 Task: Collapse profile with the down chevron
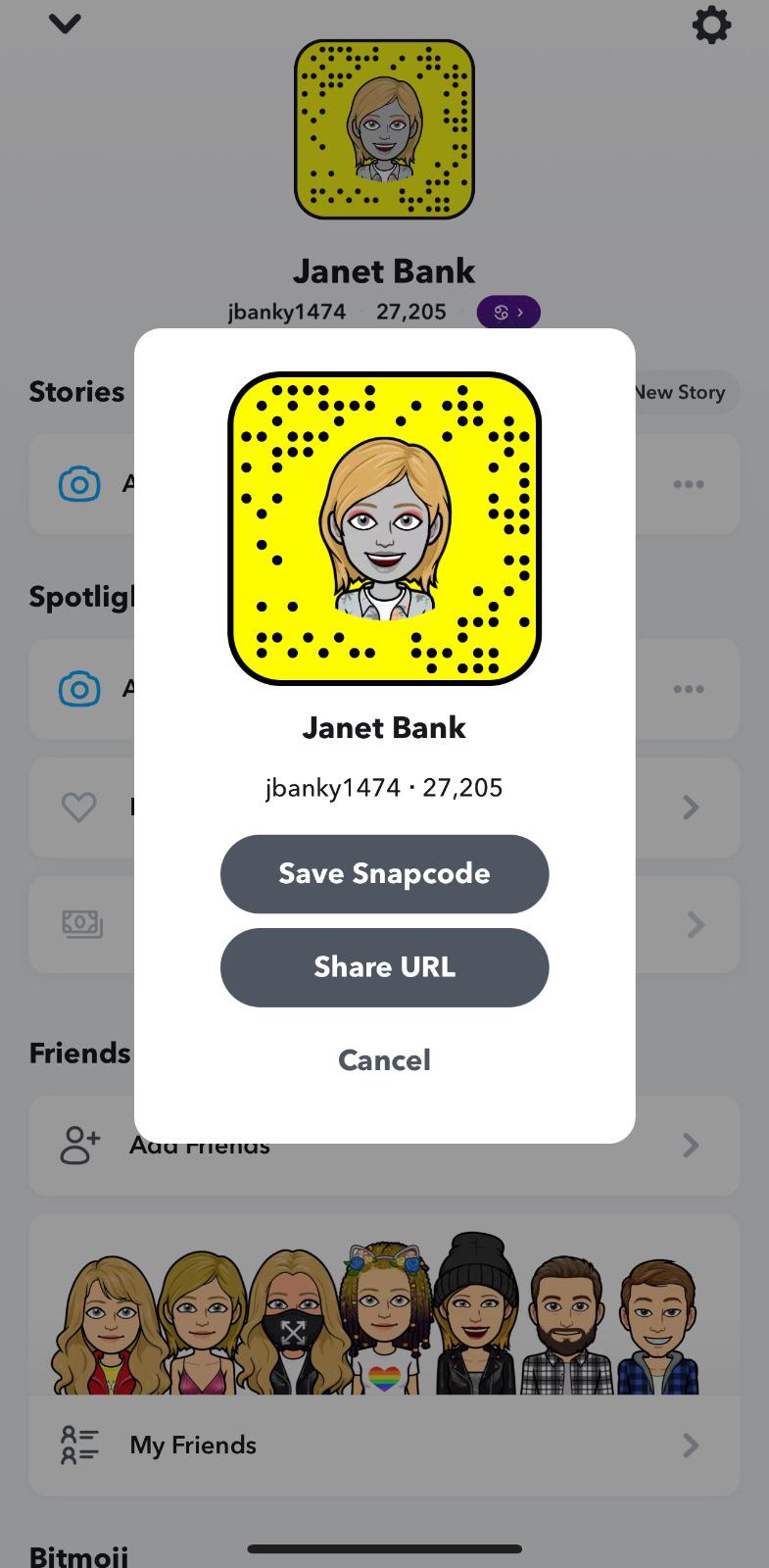pyautogui.click(x=65, y=24)
